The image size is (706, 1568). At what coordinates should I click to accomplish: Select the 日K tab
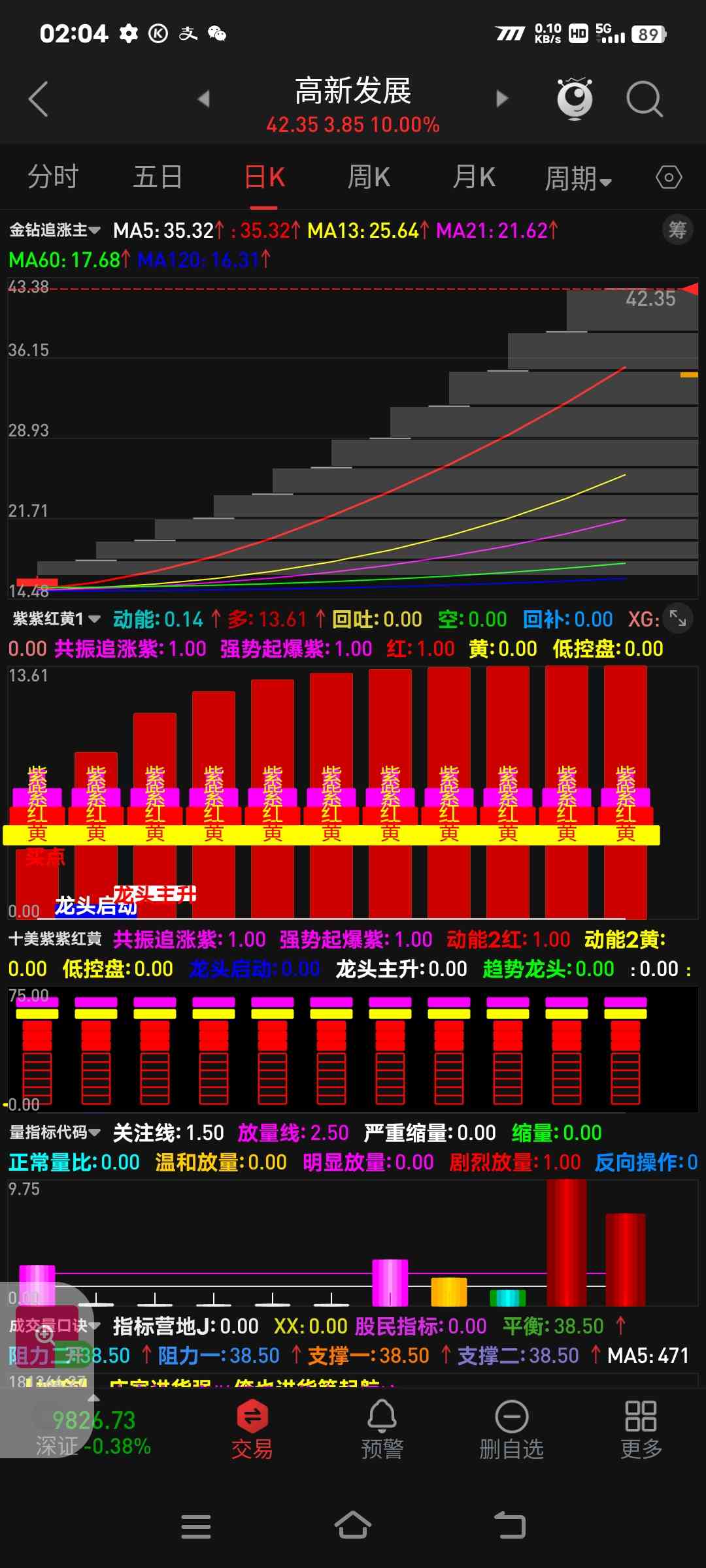point(264,178)
